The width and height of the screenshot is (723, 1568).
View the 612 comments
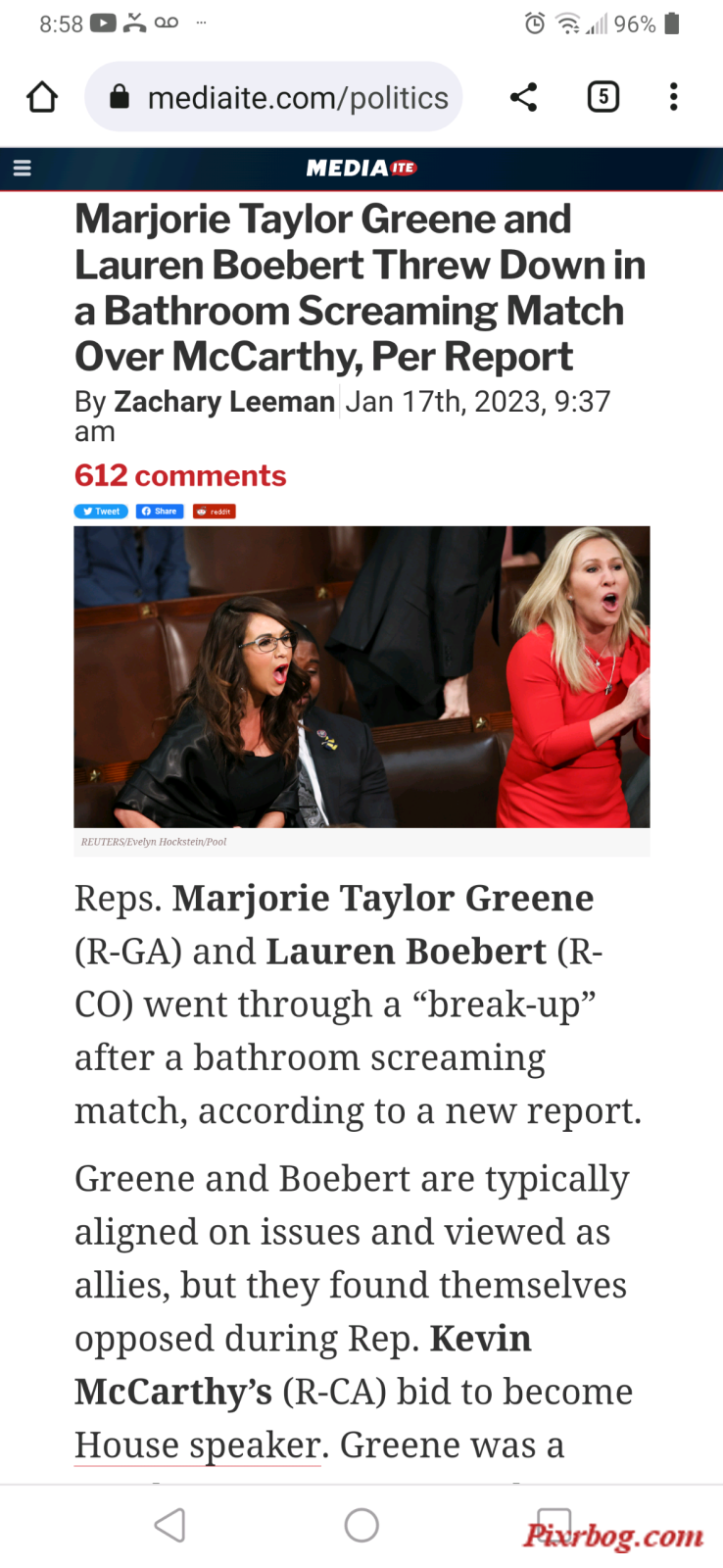pos(180,475)
